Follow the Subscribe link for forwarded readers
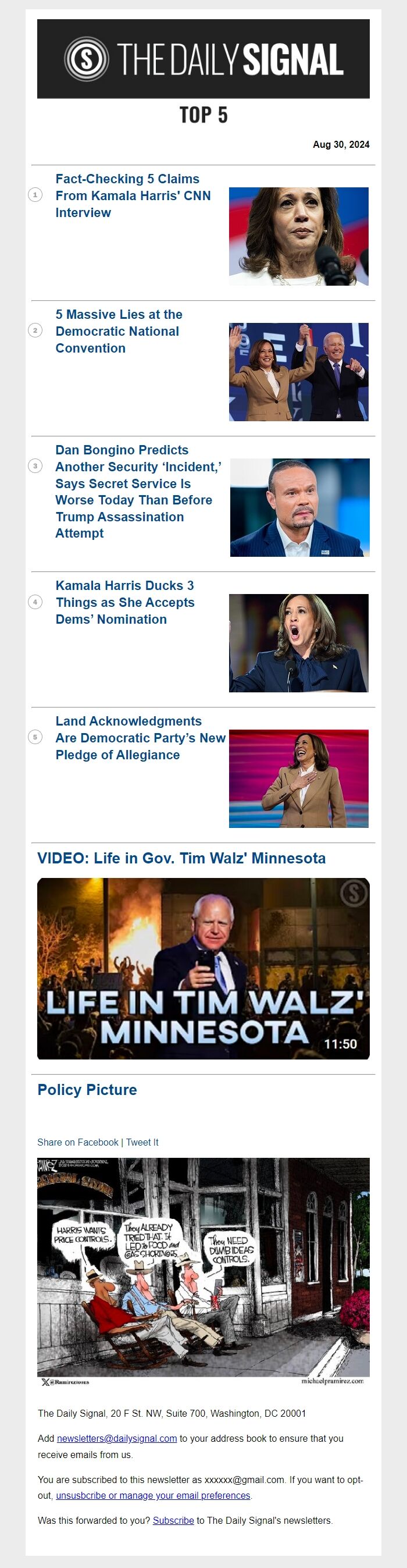This screenshot has width=407, height=1568. click(173, 1520)
